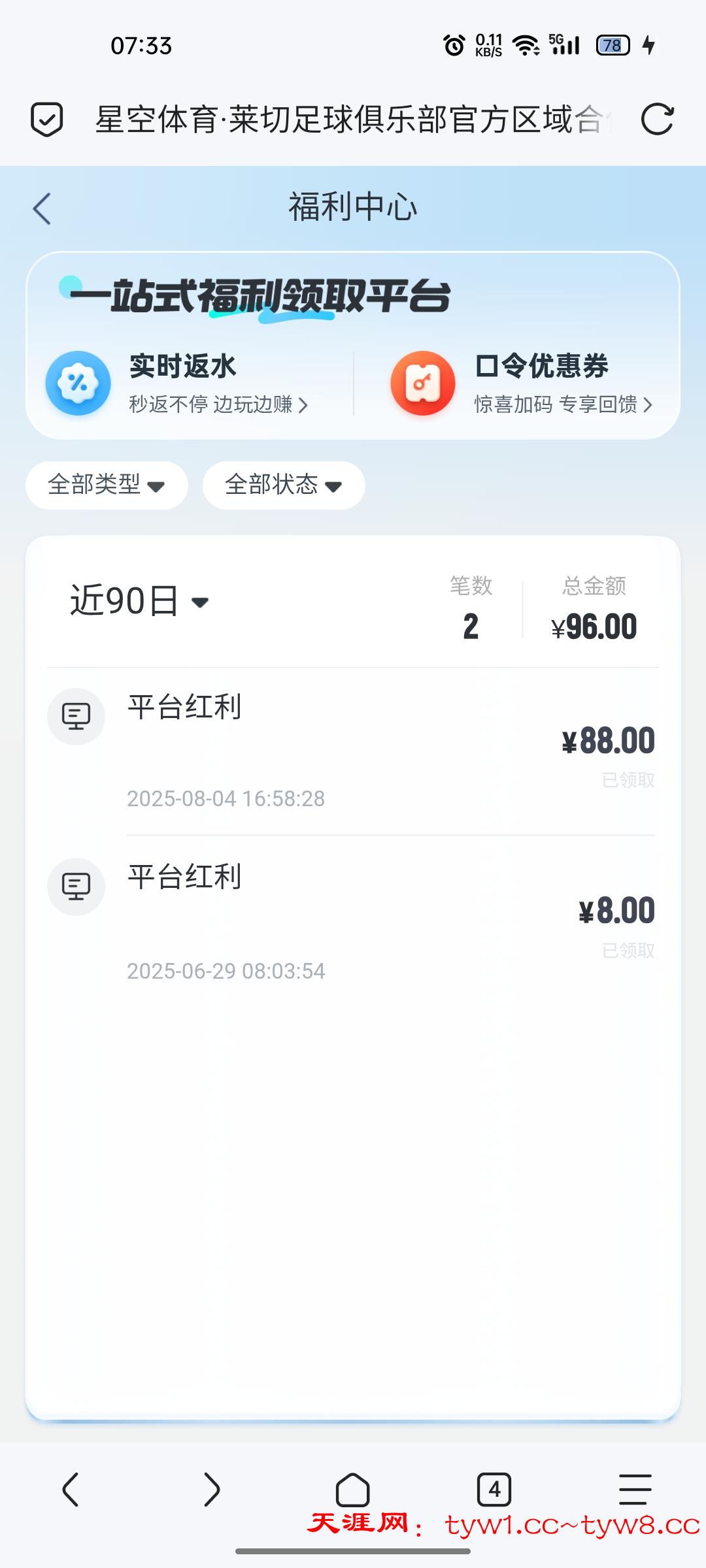Reload the page with refresh icon

click(656, 120)
